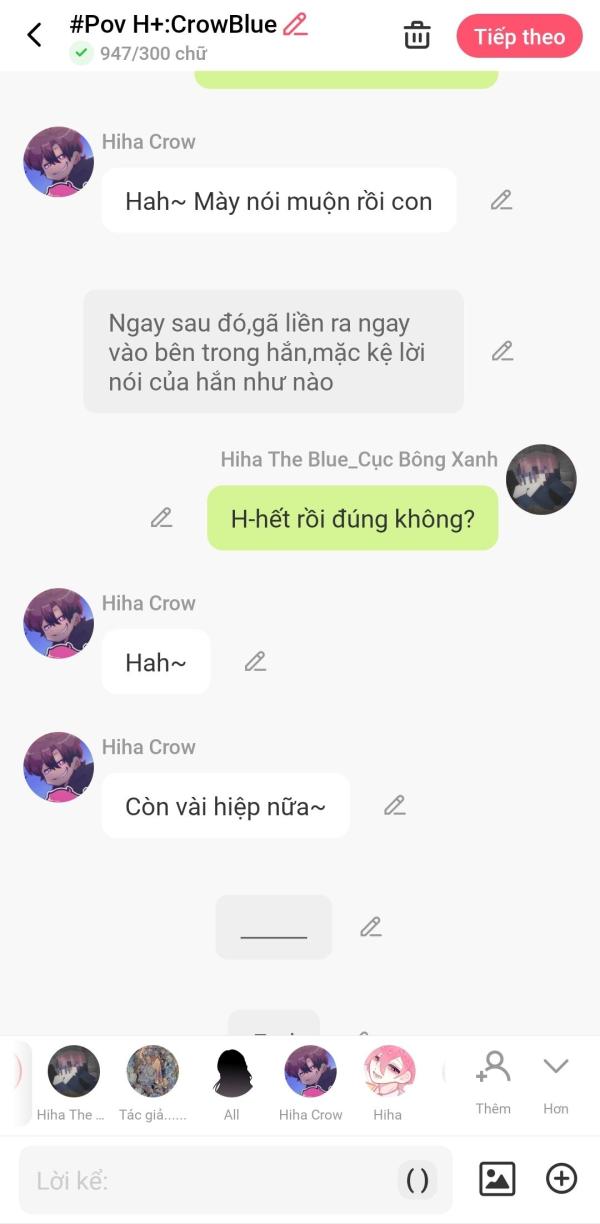Edit the message "Còn vài hiệp nữa~"
This screenshot has height=1224, width=600.
[x=395, y=806]
